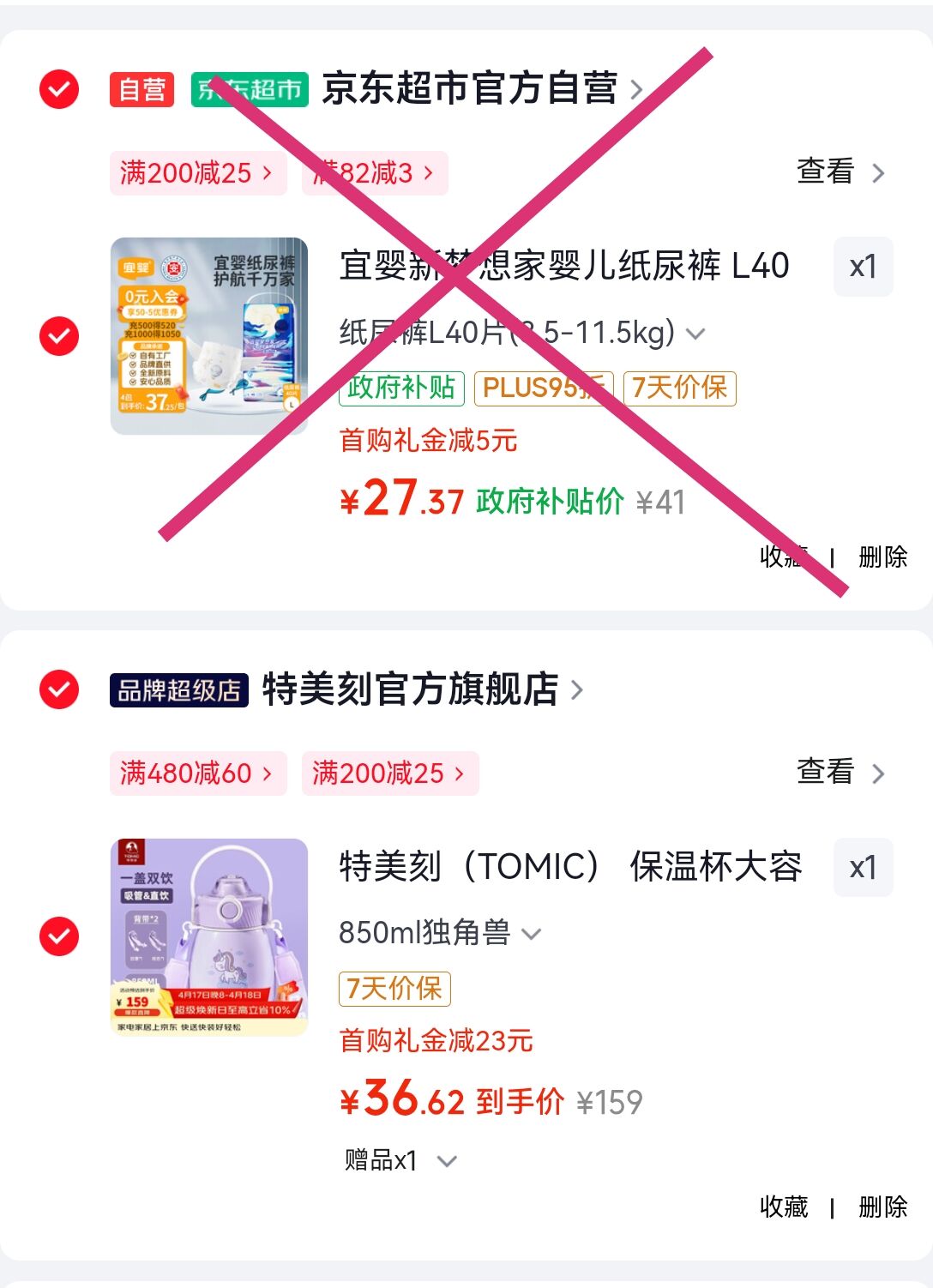Image resolution: width=933 pixels, height=1288 pixels.
Task: Deselect the TOMIC 保温杯 item checkbox
Action: (59, 936)
